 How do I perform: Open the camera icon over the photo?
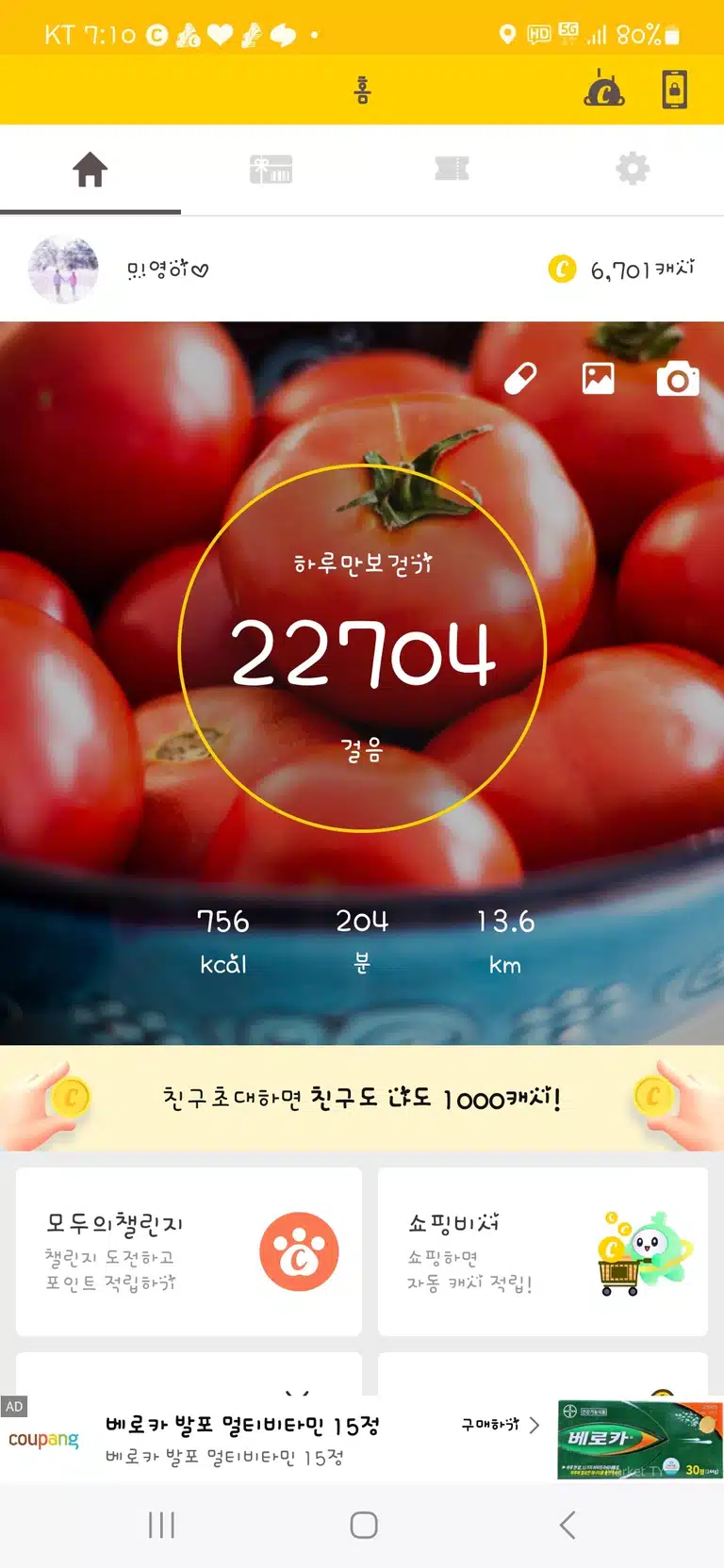678,379
